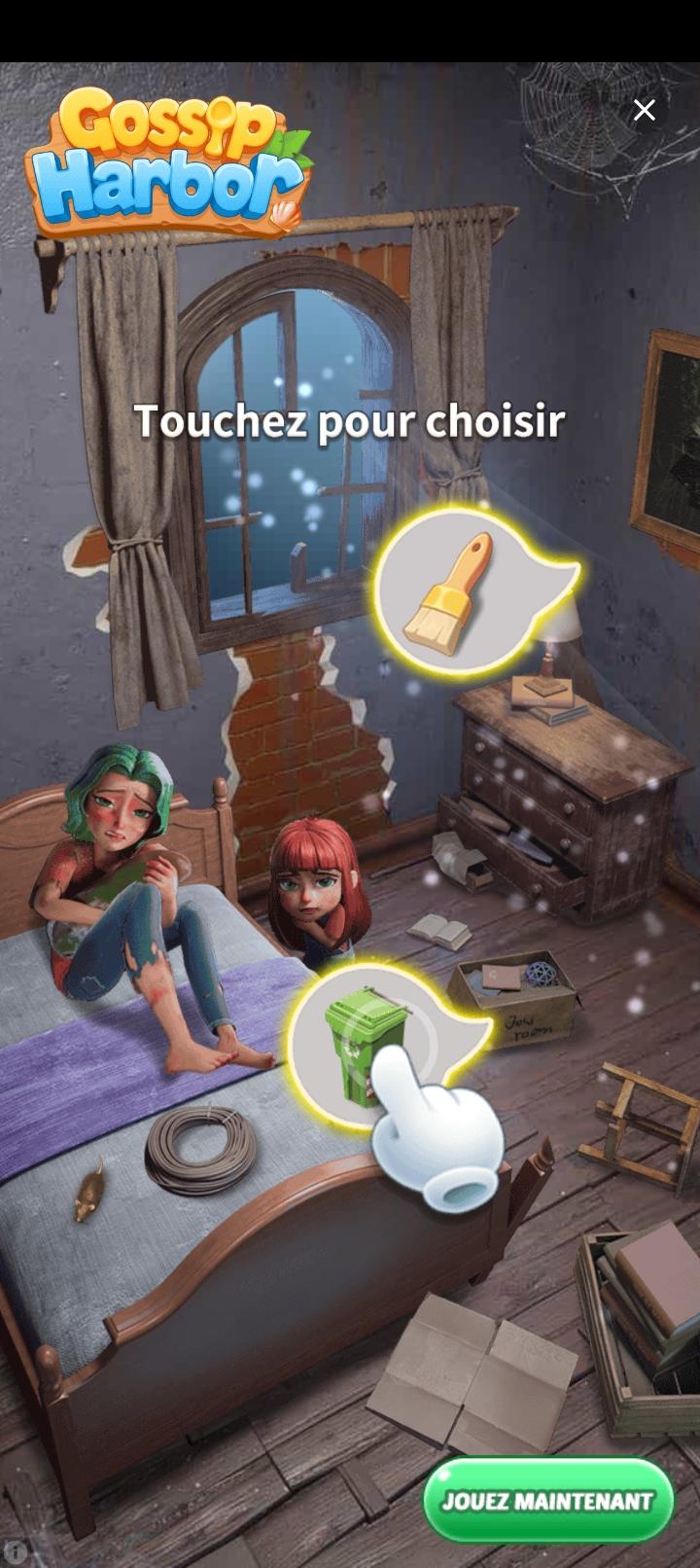Tap the Jouez Maintenant button
Image resolution: width=700 pixels, height=1568 pixels.
[548, 1500]
